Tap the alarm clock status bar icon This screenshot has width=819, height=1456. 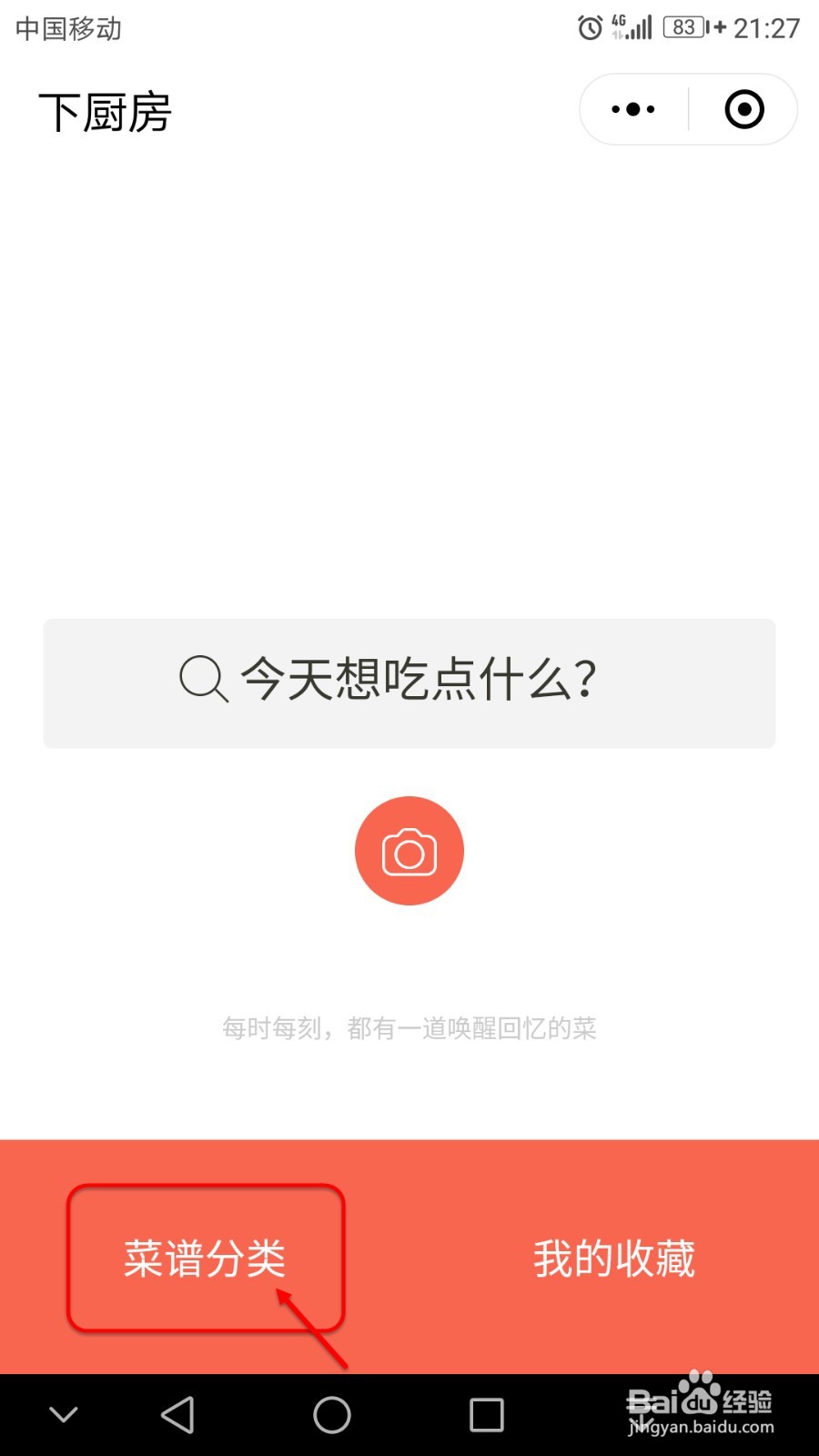[x=591, y=27]
